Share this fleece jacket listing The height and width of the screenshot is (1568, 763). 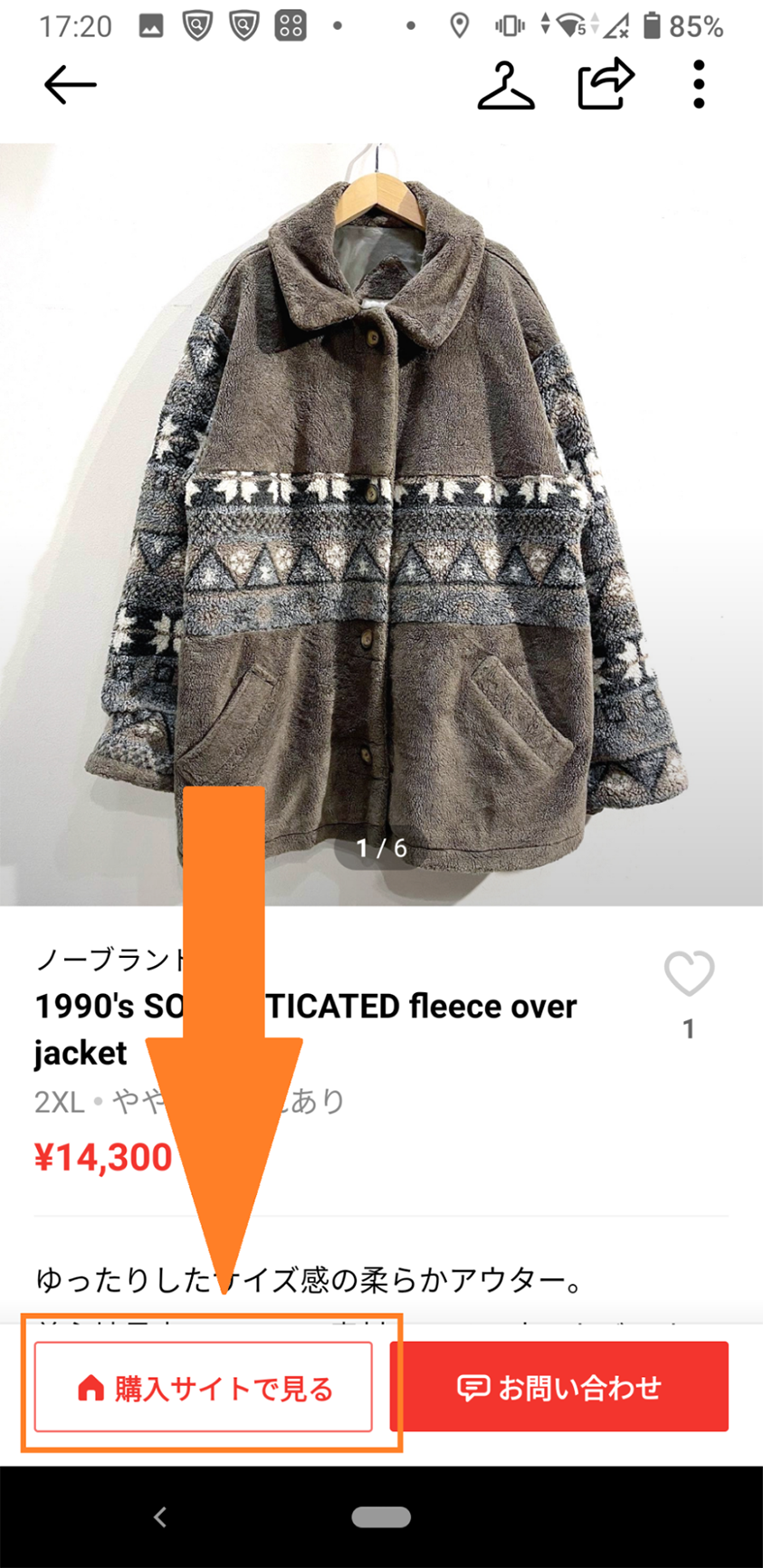(x=605, y=84)
